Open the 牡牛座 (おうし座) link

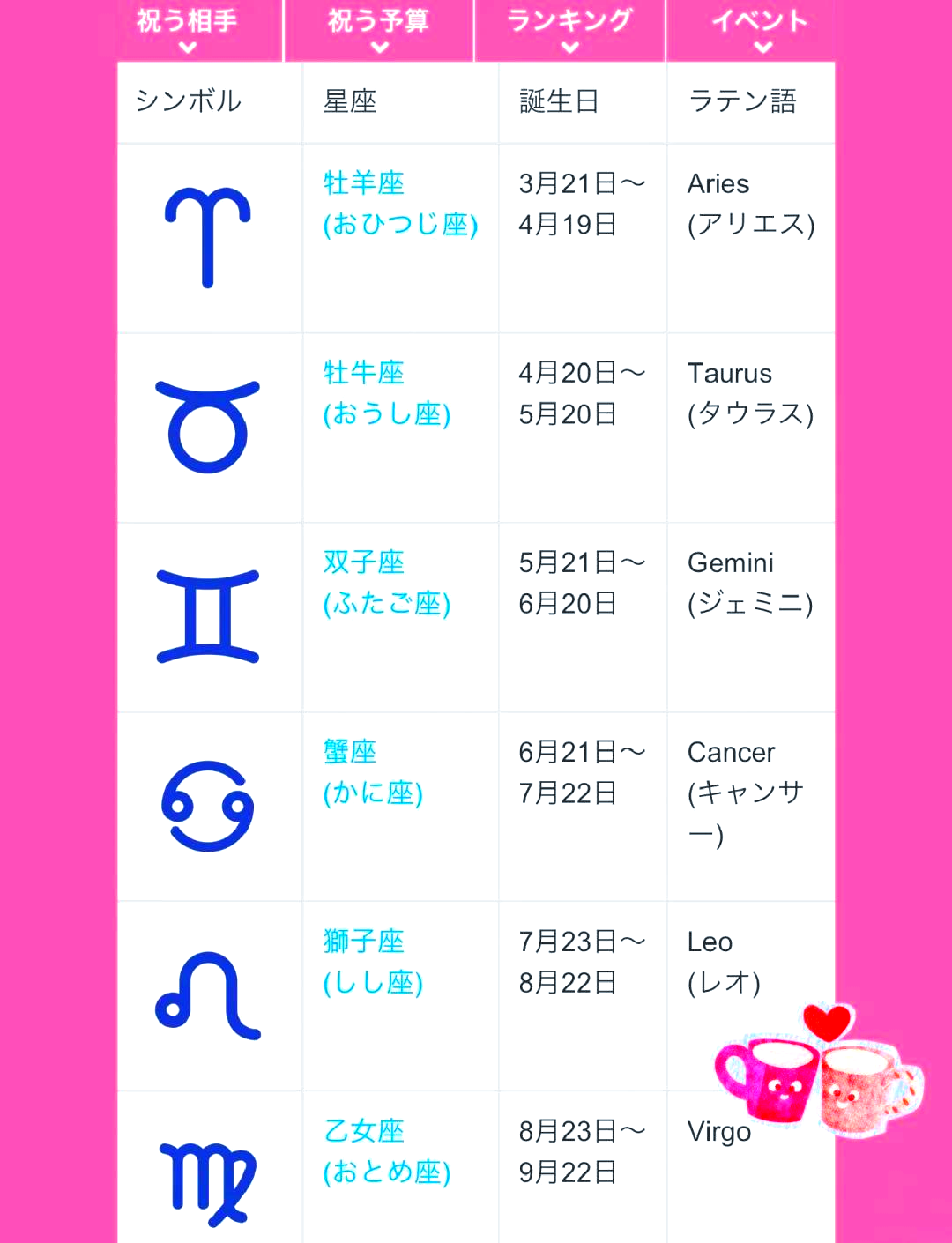pos(386,393)
